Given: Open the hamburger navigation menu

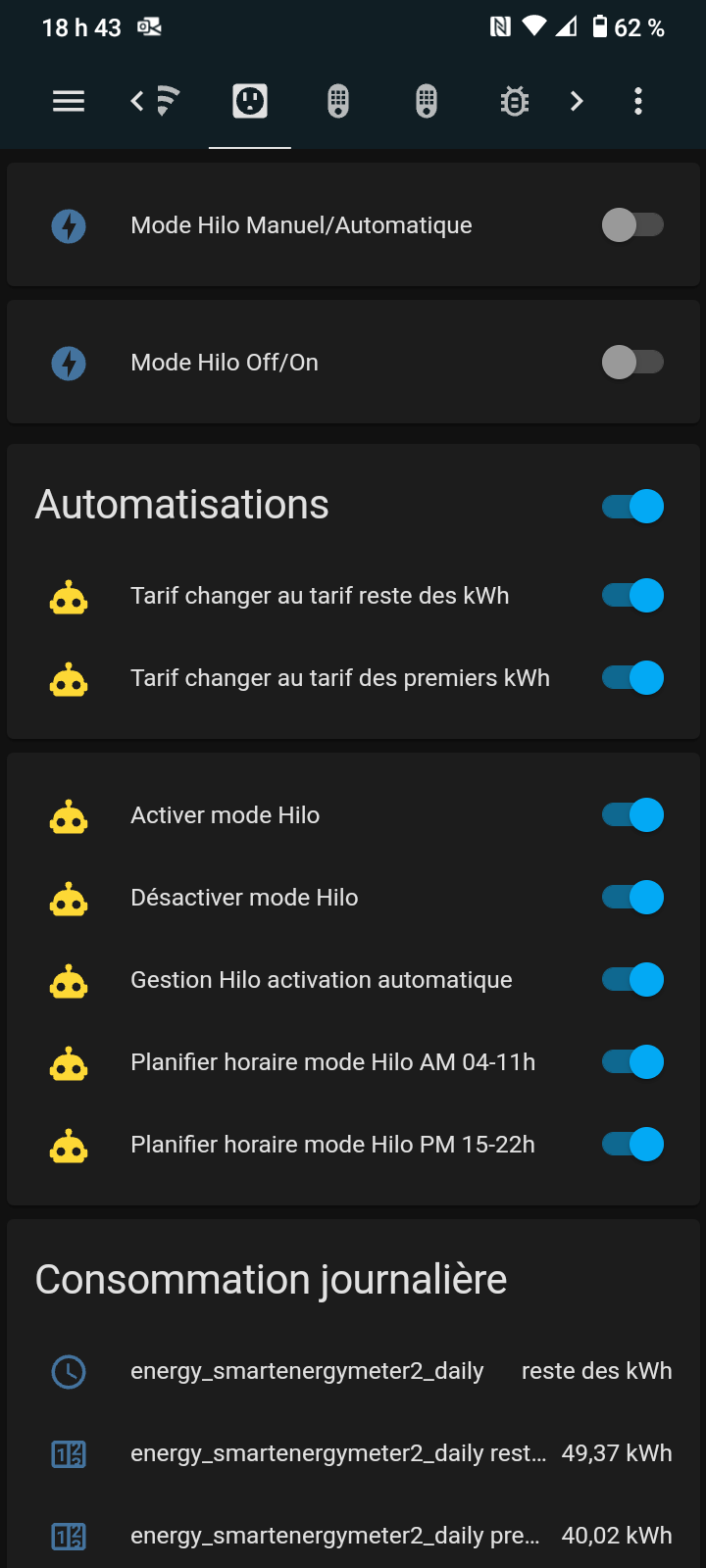Looking at the screenshot, I should click(x=68, y=101).
